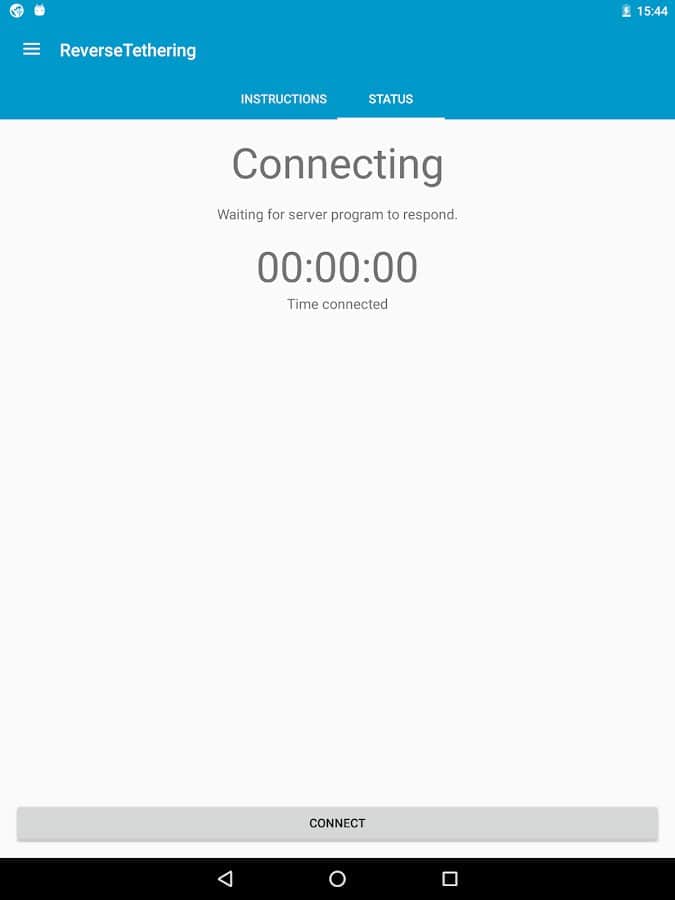The image size is (675, 900).
Task: Switch to the Instructions tab
Action: 283,99
